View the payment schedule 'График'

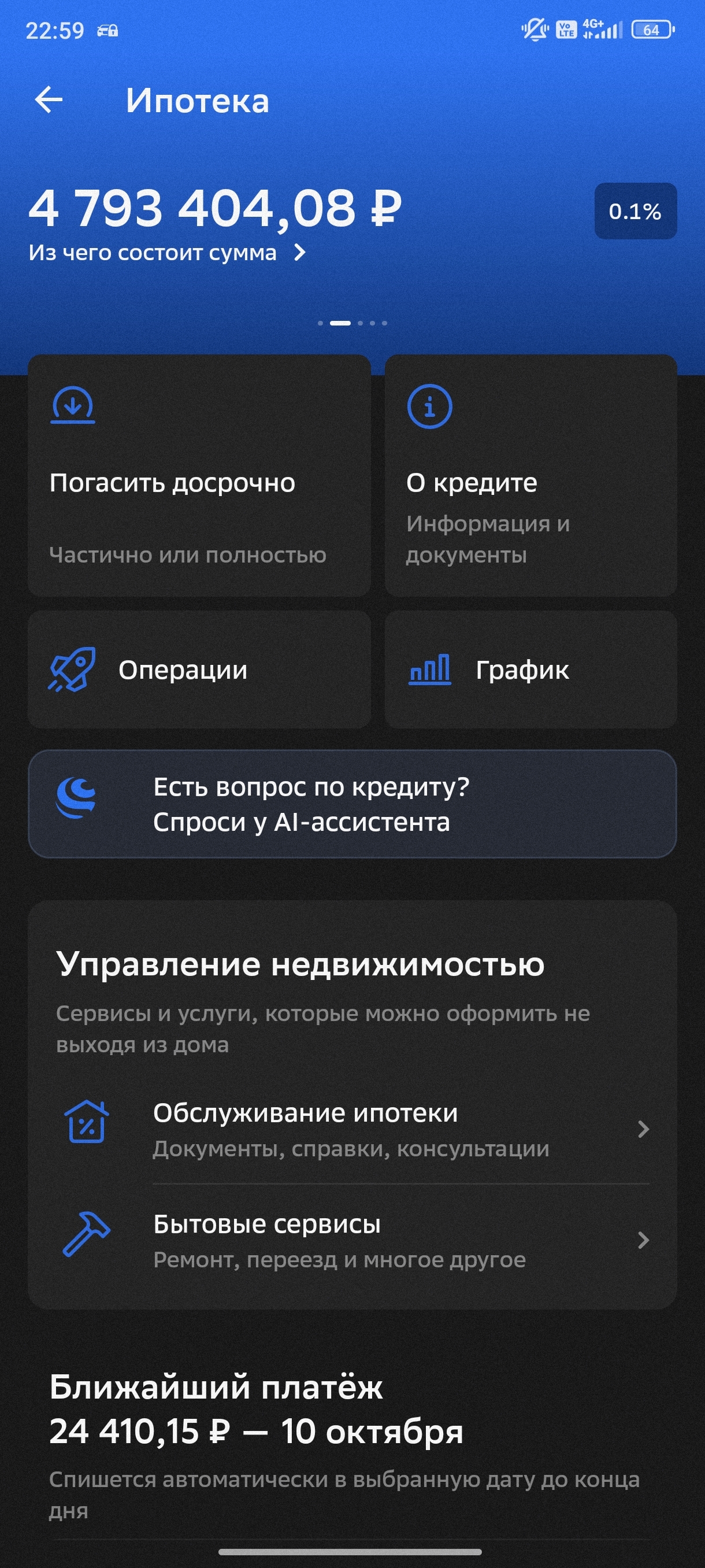click(530, 670)
